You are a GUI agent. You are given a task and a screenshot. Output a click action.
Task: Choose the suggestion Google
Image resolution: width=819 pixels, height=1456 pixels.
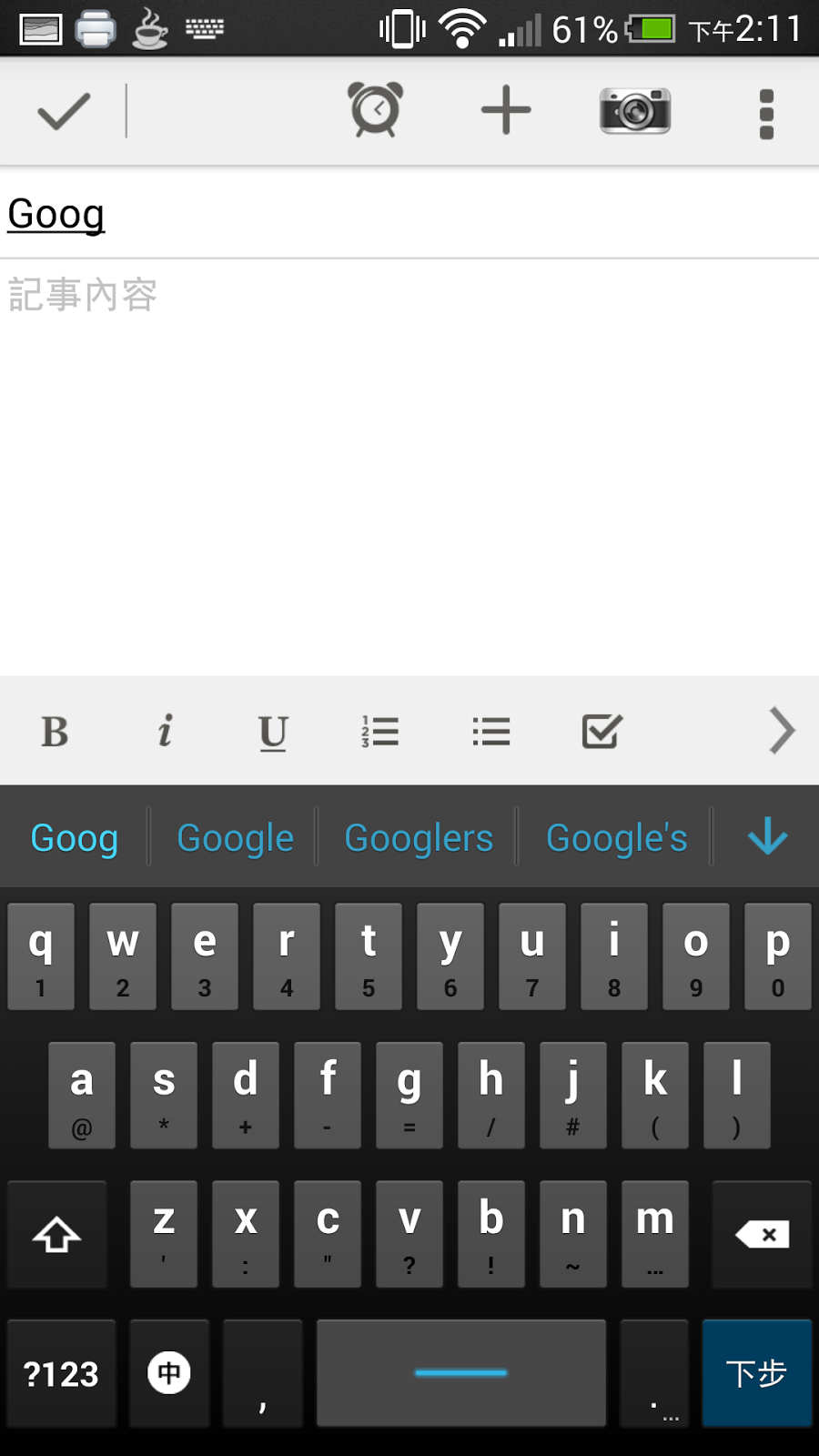235,838
